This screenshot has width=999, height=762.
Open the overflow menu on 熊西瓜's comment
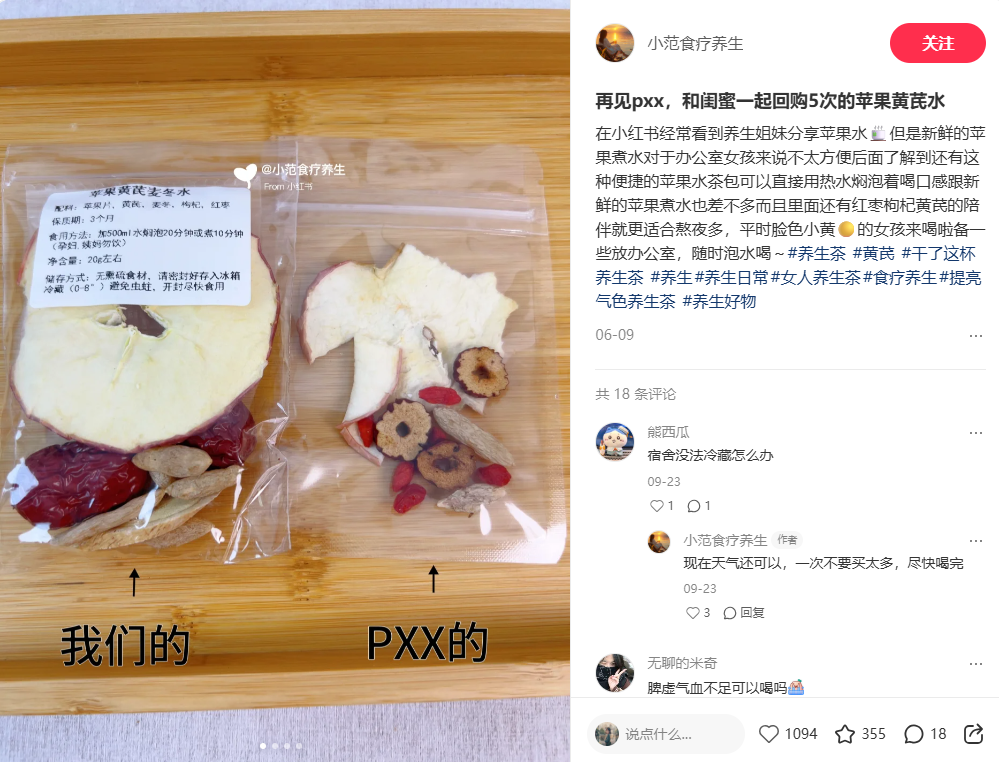point(975,432)
